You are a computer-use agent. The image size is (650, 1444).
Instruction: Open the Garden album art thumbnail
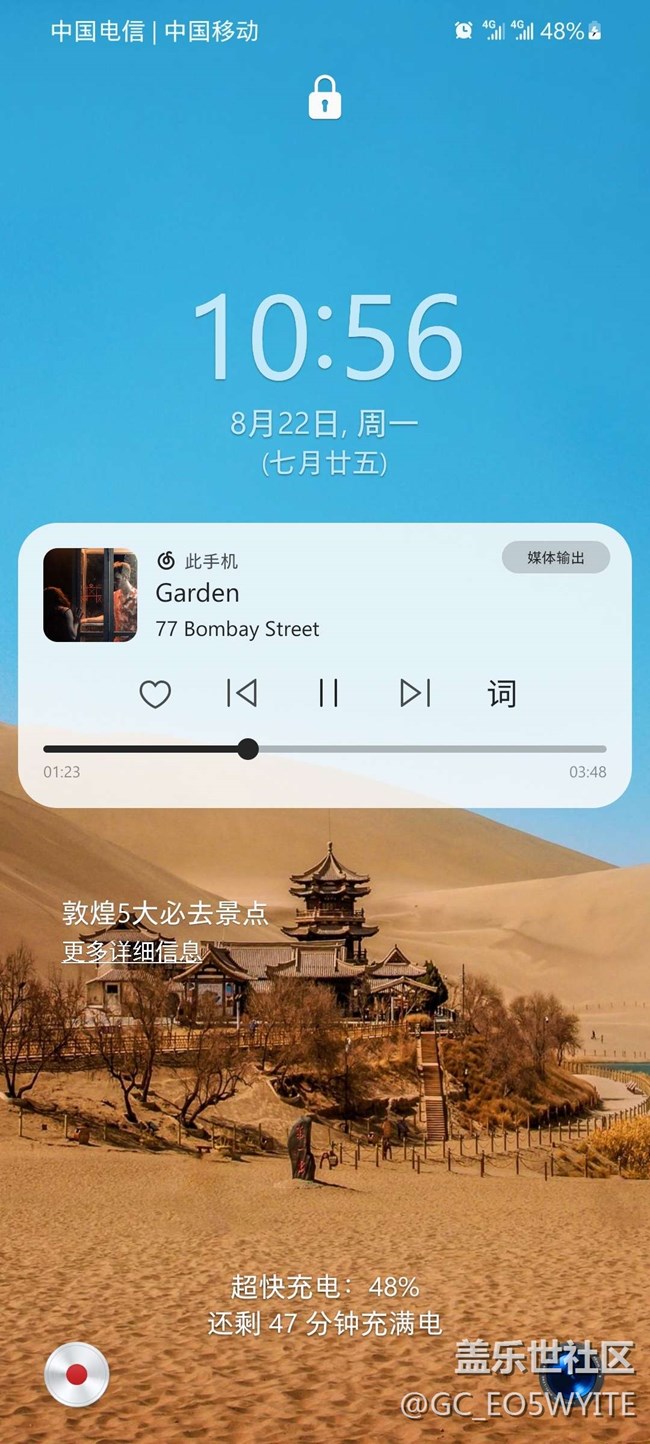coord(90,595)
